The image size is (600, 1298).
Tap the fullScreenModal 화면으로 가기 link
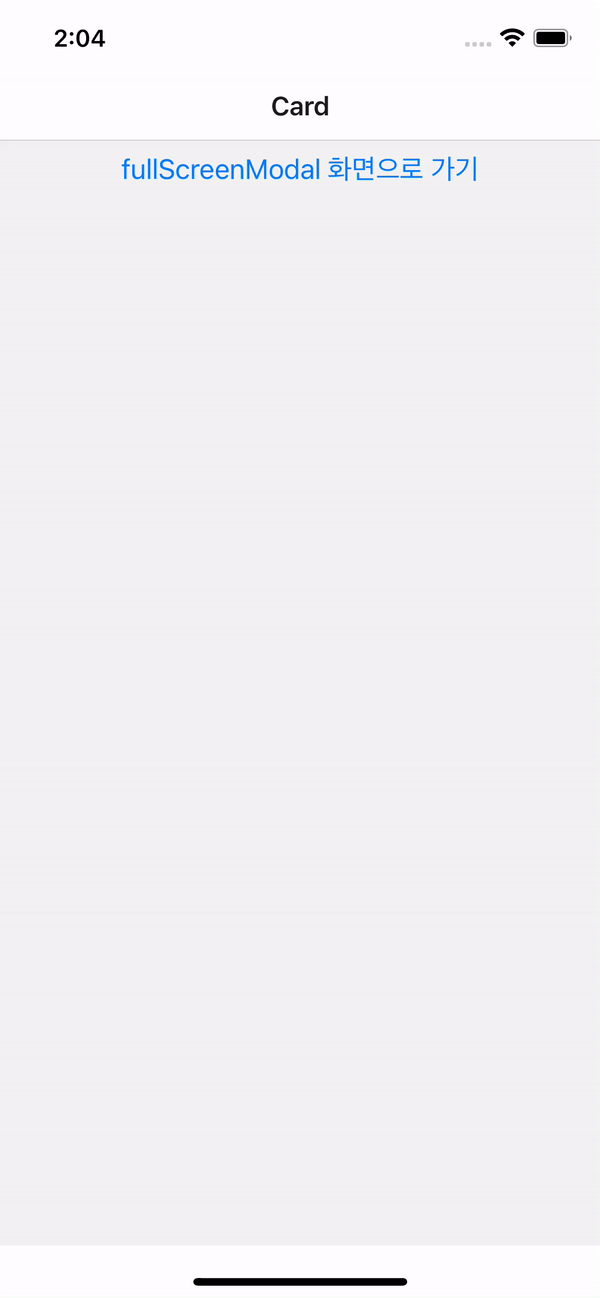pyautogui.click(x=300, y=170)
